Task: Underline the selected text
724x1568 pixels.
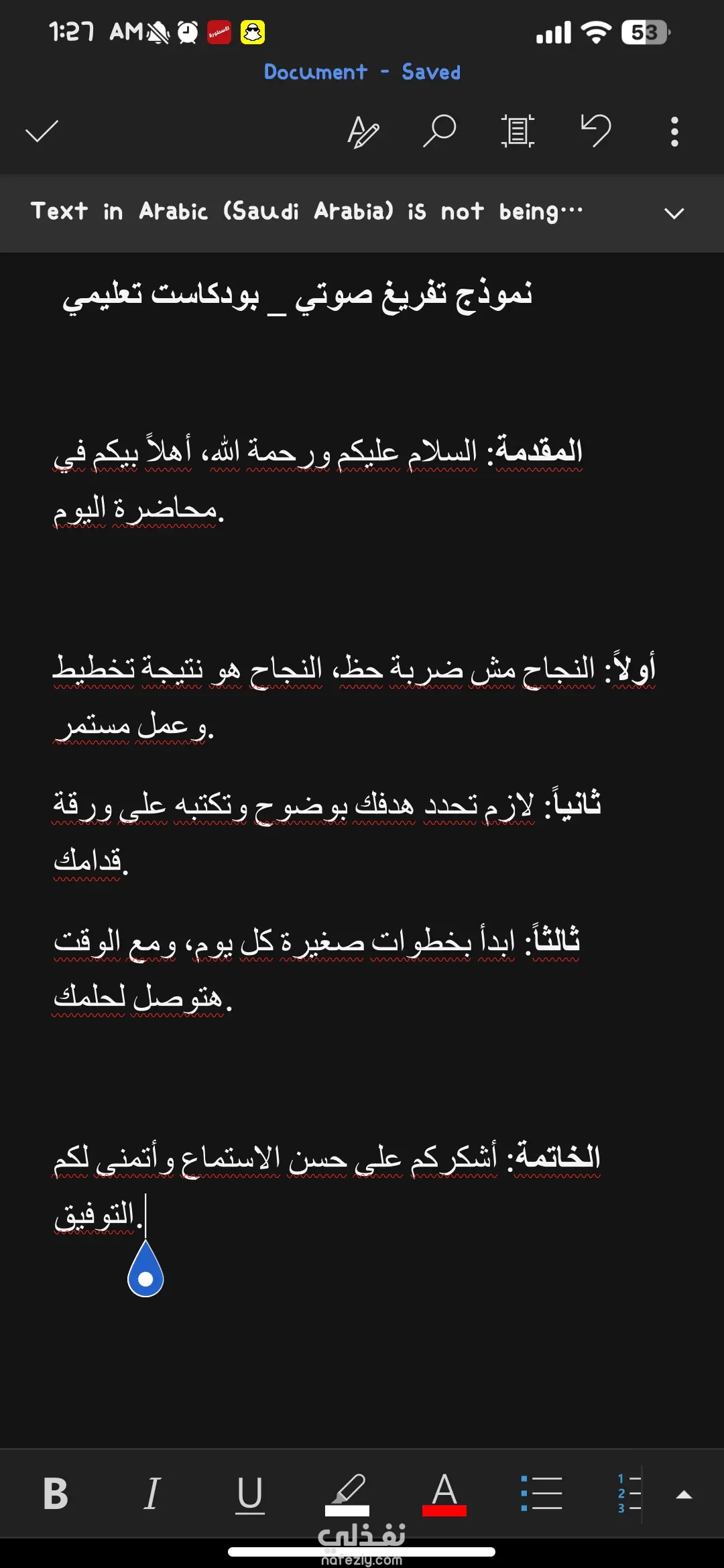Action: click(x=250, y=1495)
